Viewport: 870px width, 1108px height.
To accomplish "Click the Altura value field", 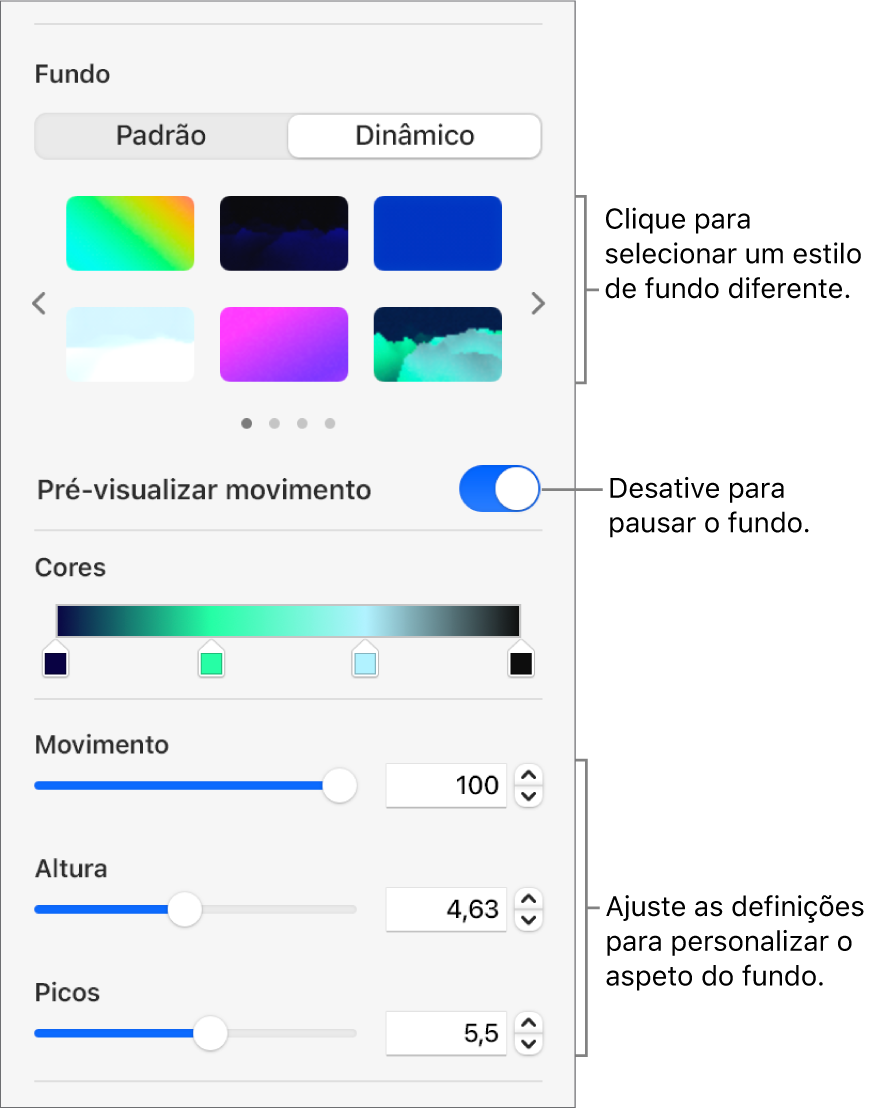I will tap(447, 910).
